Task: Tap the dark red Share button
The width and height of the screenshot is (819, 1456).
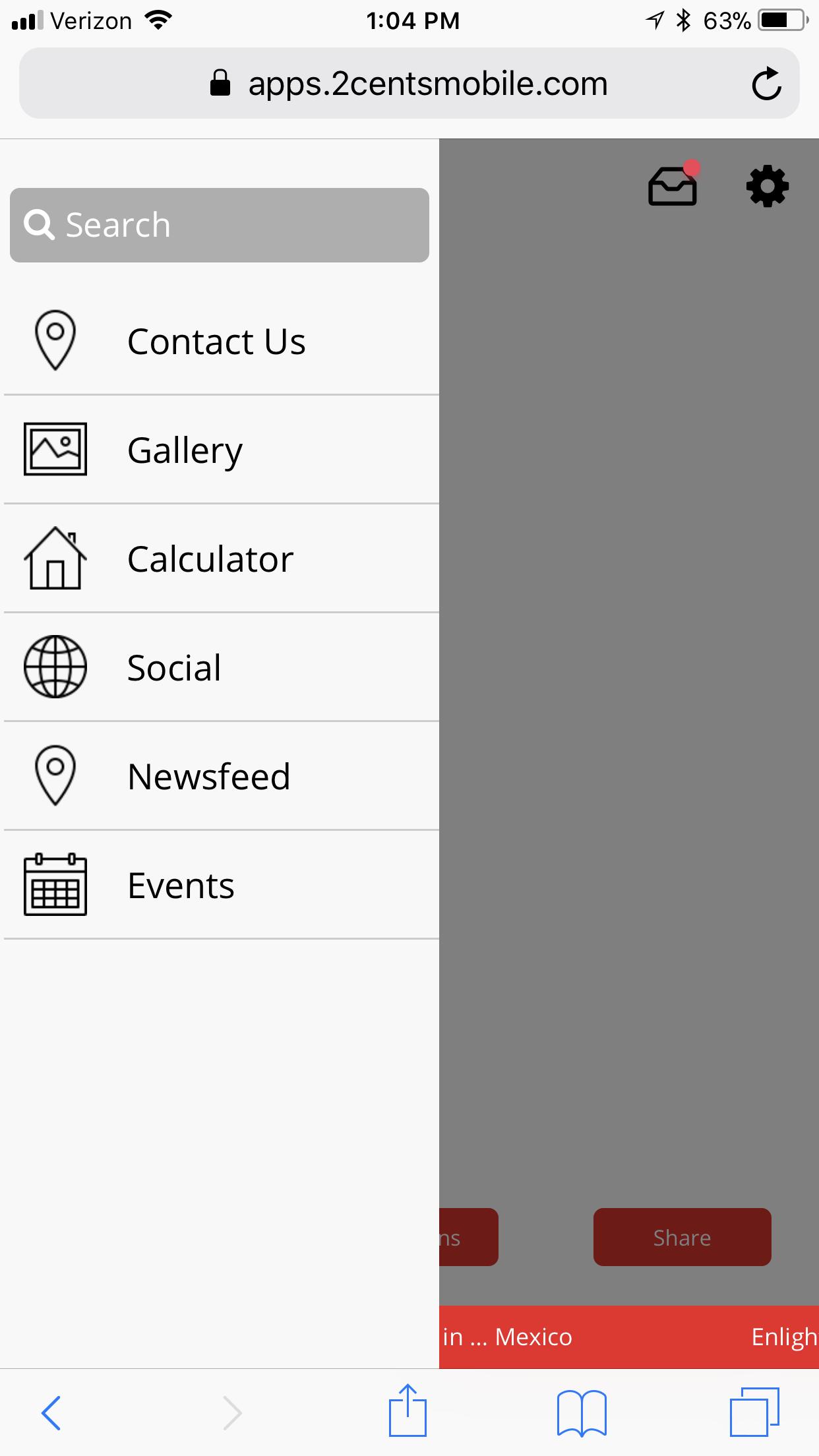Action: tap(682, 1237)
